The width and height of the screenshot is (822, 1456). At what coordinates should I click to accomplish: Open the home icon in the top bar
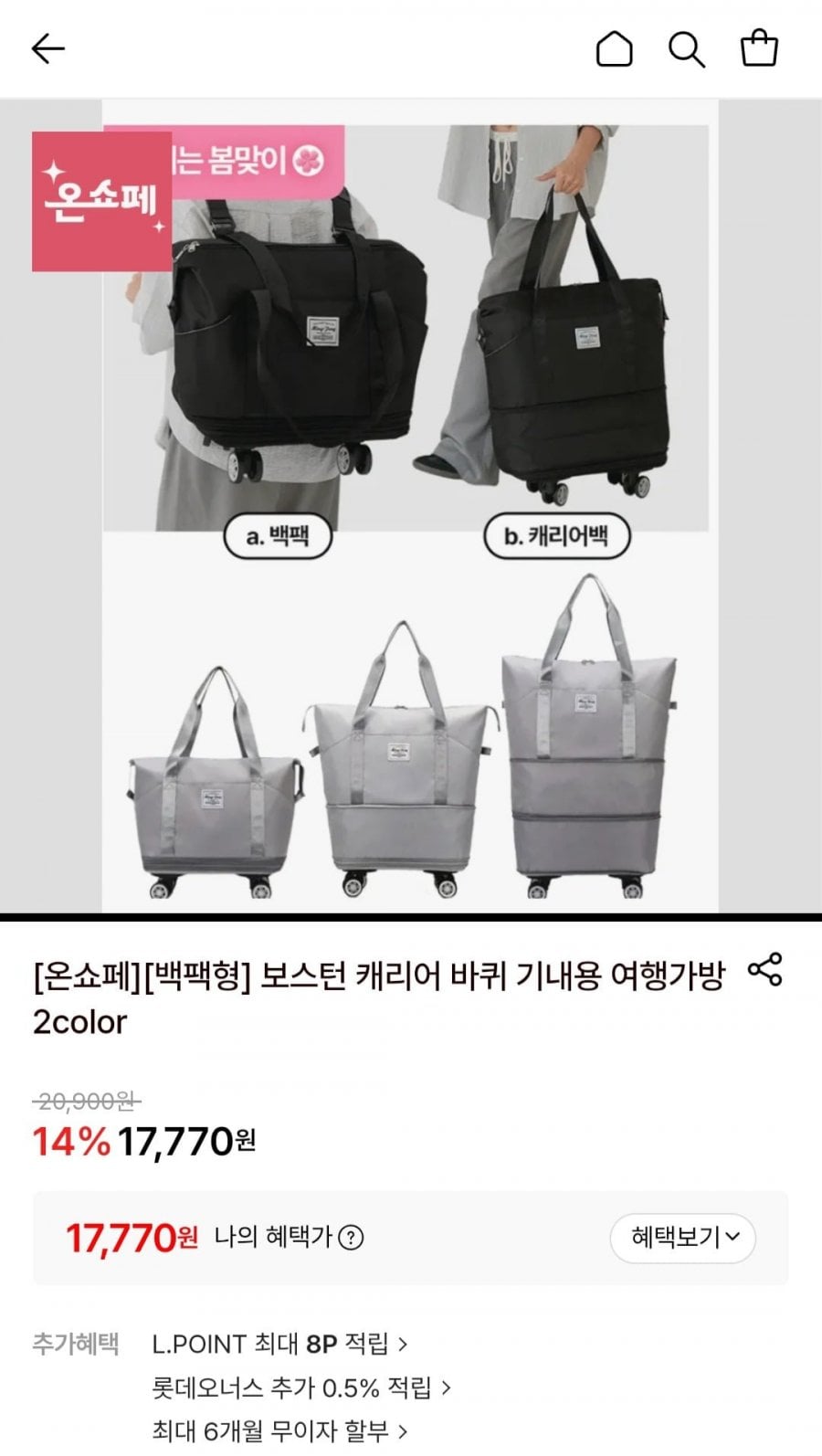614,48
